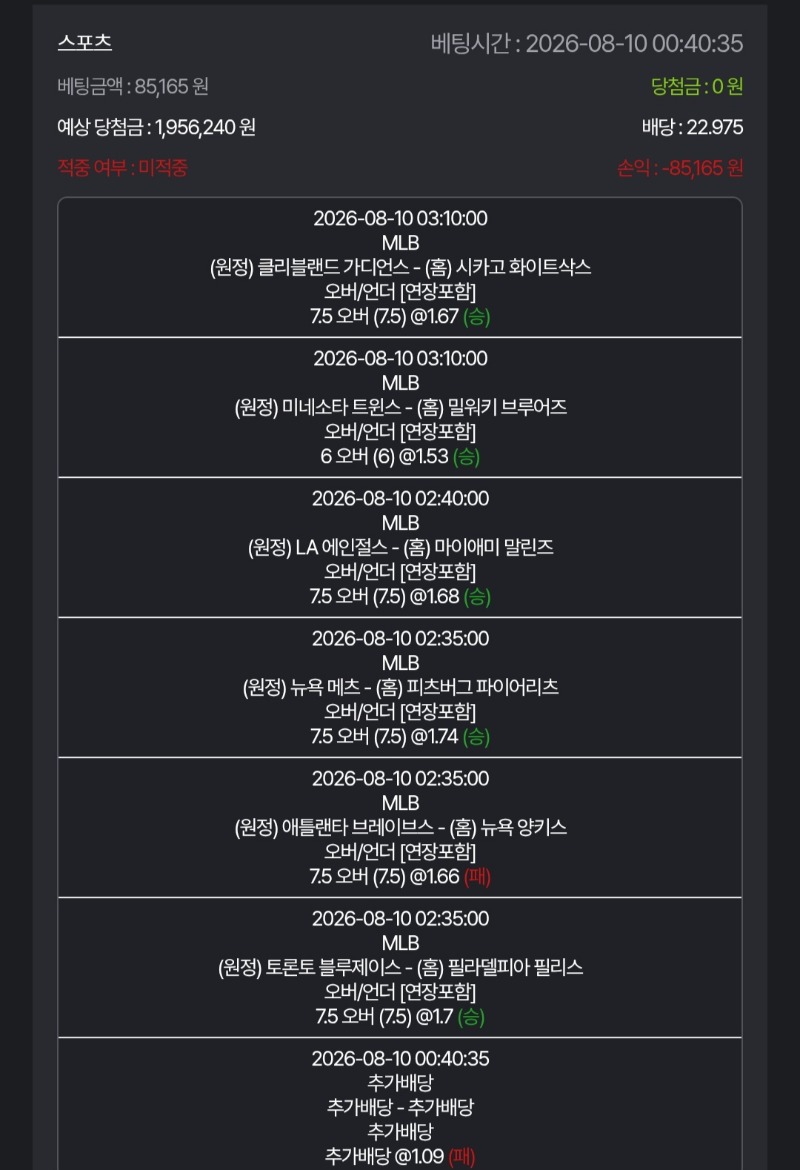Open the underlined 스포츠 link

[x=84, y=42]
